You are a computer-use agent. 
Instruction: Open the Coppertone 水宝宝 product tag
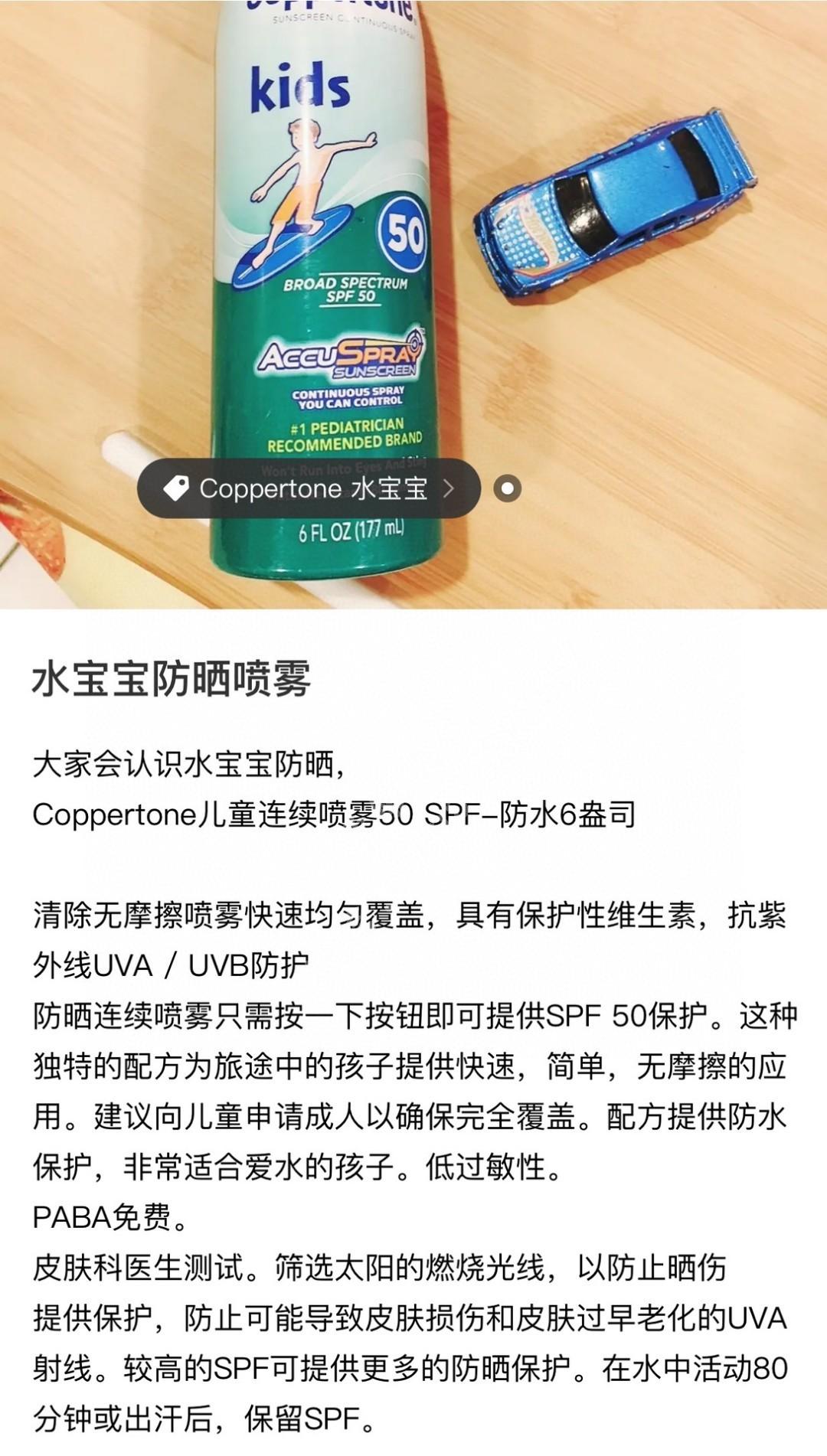point(309,488)
